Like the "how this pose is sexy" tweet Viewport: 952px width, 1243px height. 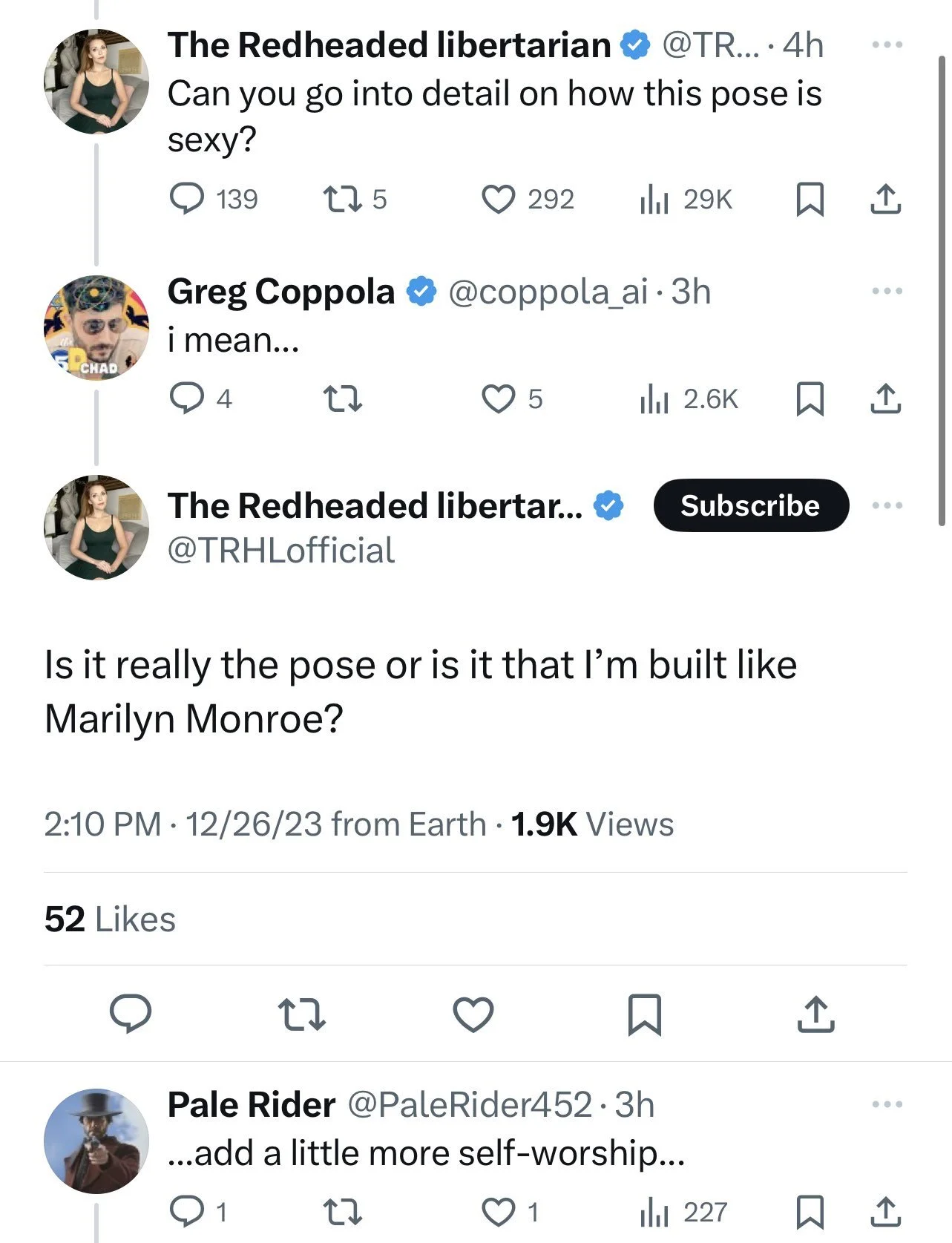(x=498, y=199)
